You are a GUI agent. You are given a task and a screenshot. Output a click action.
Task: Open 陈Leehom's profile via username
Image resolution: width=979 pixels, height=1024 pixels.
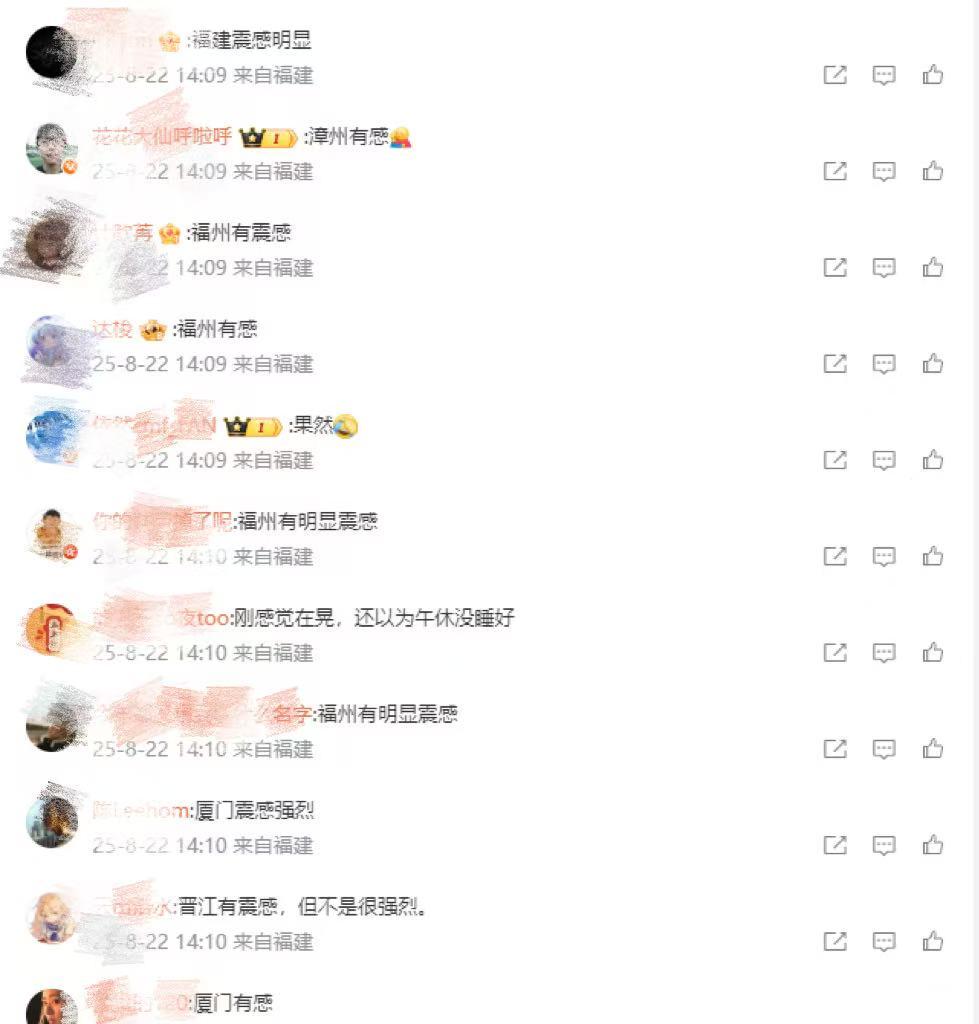(140, 809)
